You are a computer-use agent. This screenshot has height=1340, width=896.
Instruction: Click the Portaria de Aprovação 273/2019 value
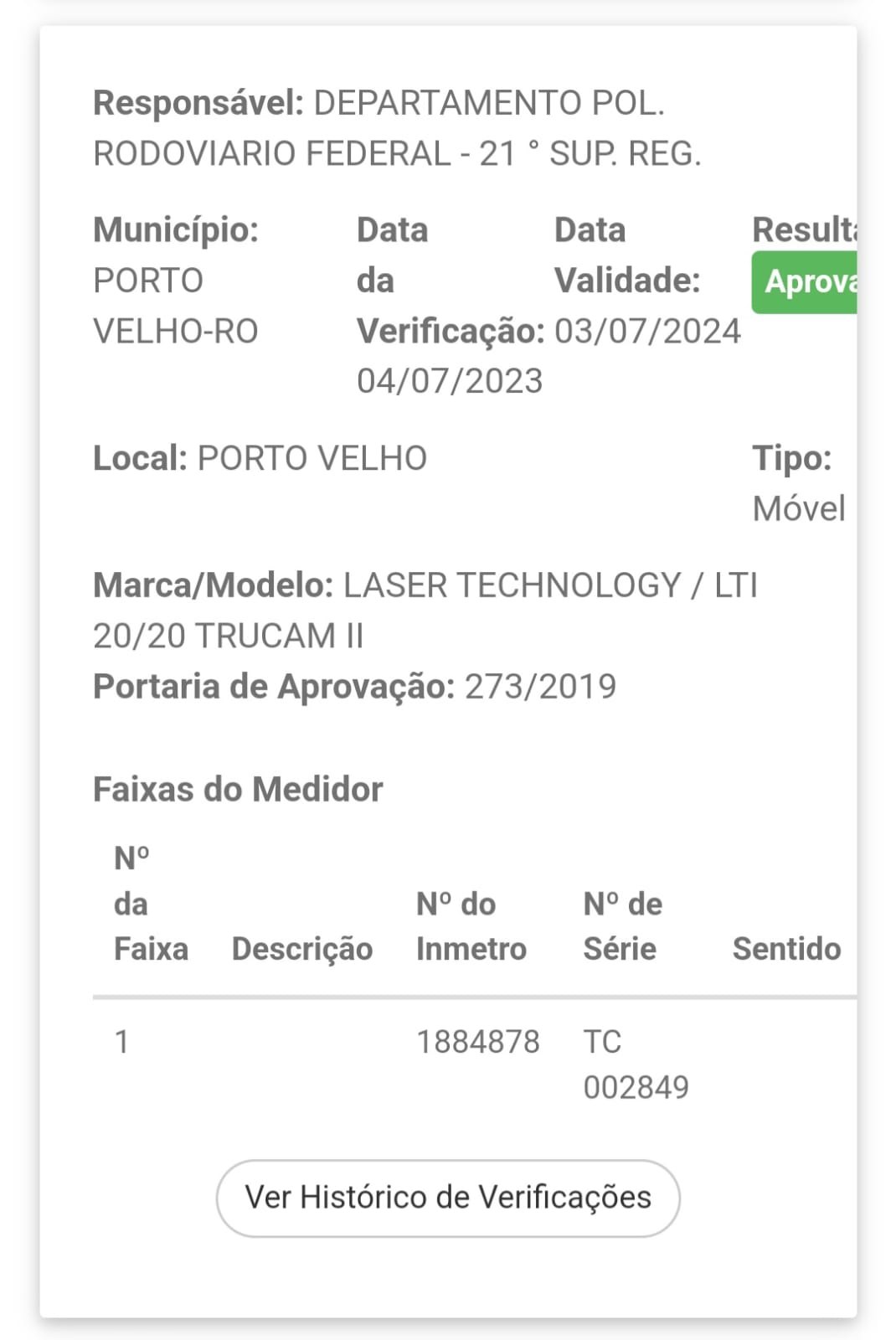(x=540, y=687)
